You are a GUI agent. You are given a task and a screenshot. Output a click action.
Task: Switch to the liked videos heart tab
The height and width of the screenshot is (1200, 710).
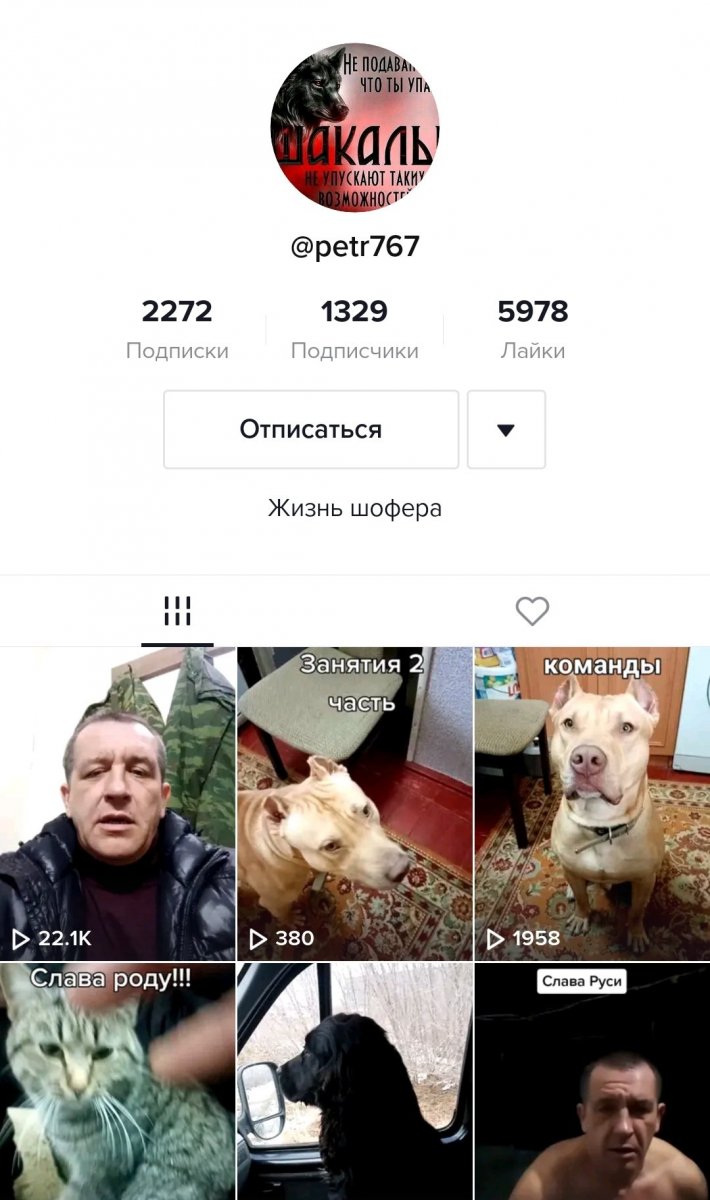pyautogui.click(x=532, y=611)
